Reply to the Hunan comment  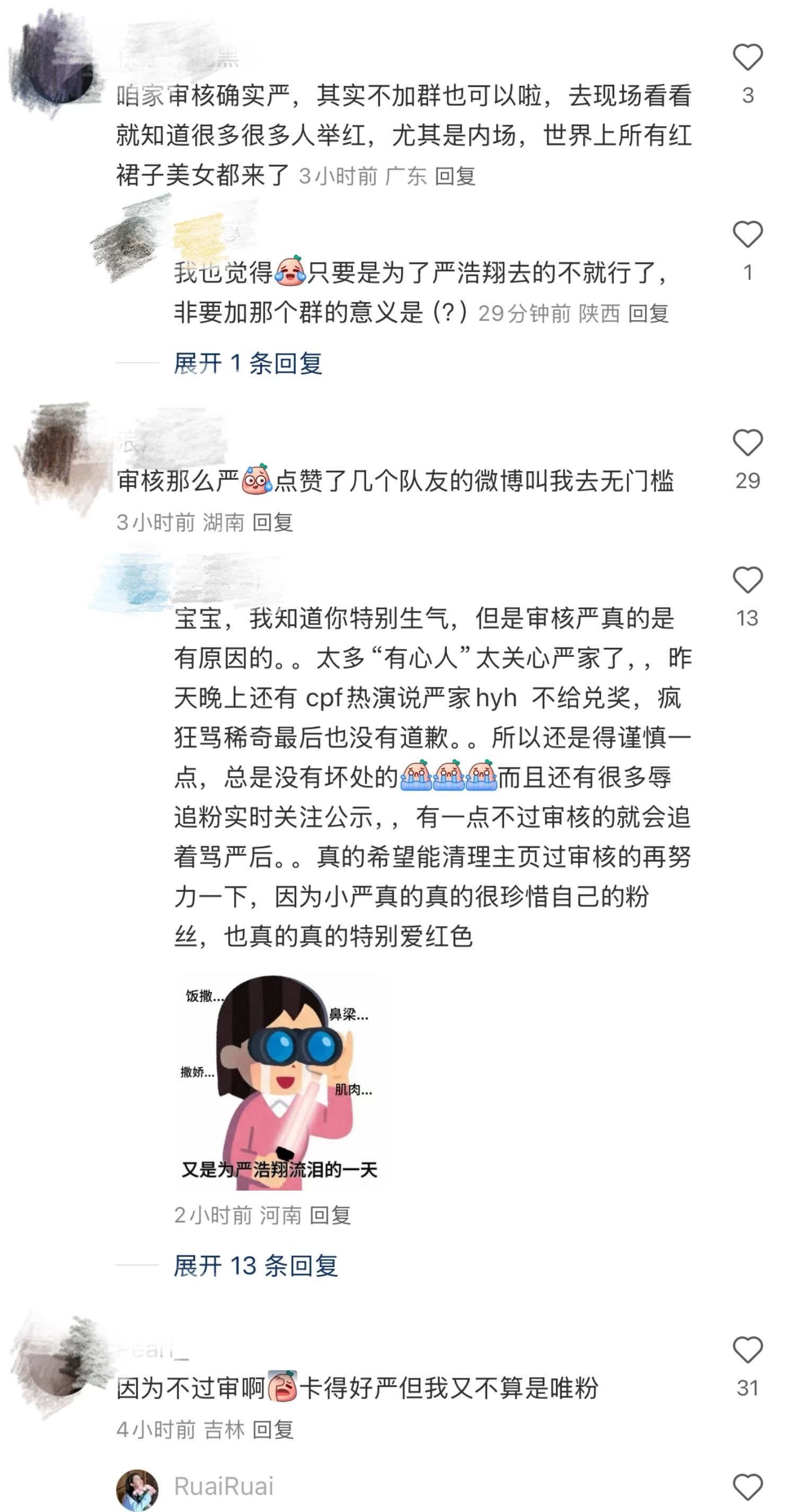[273, 522]
